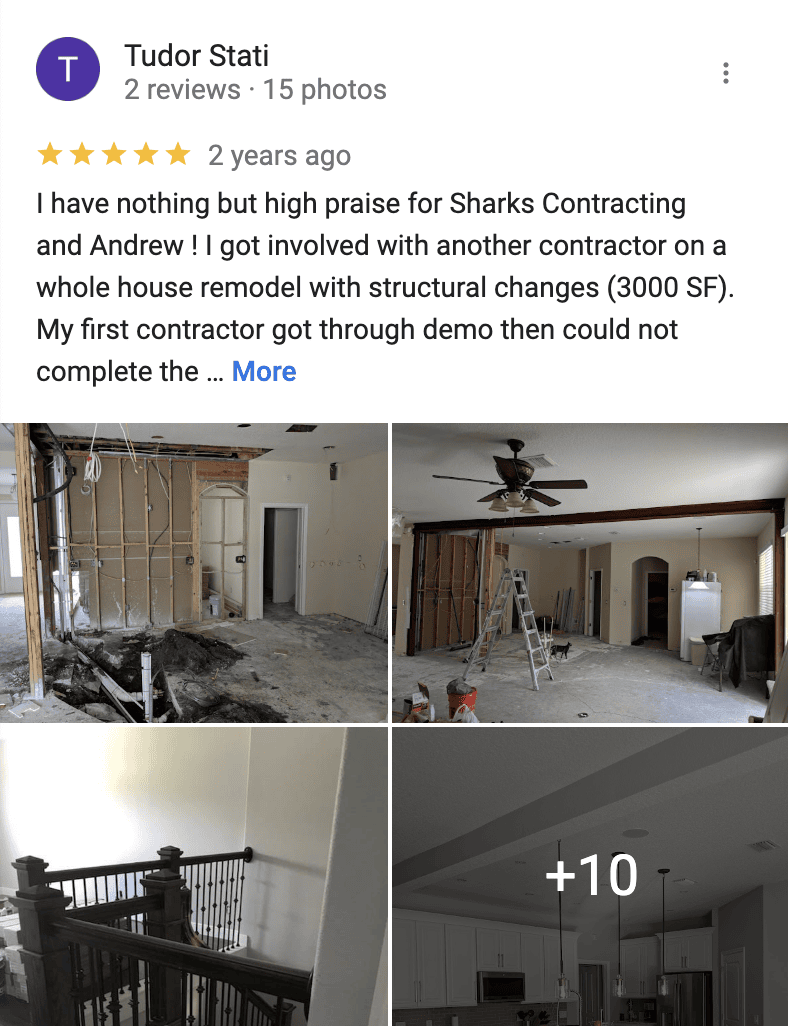Open Tudor Stati's reviewer name link
788x1026 pixels.
coord(197,56)
